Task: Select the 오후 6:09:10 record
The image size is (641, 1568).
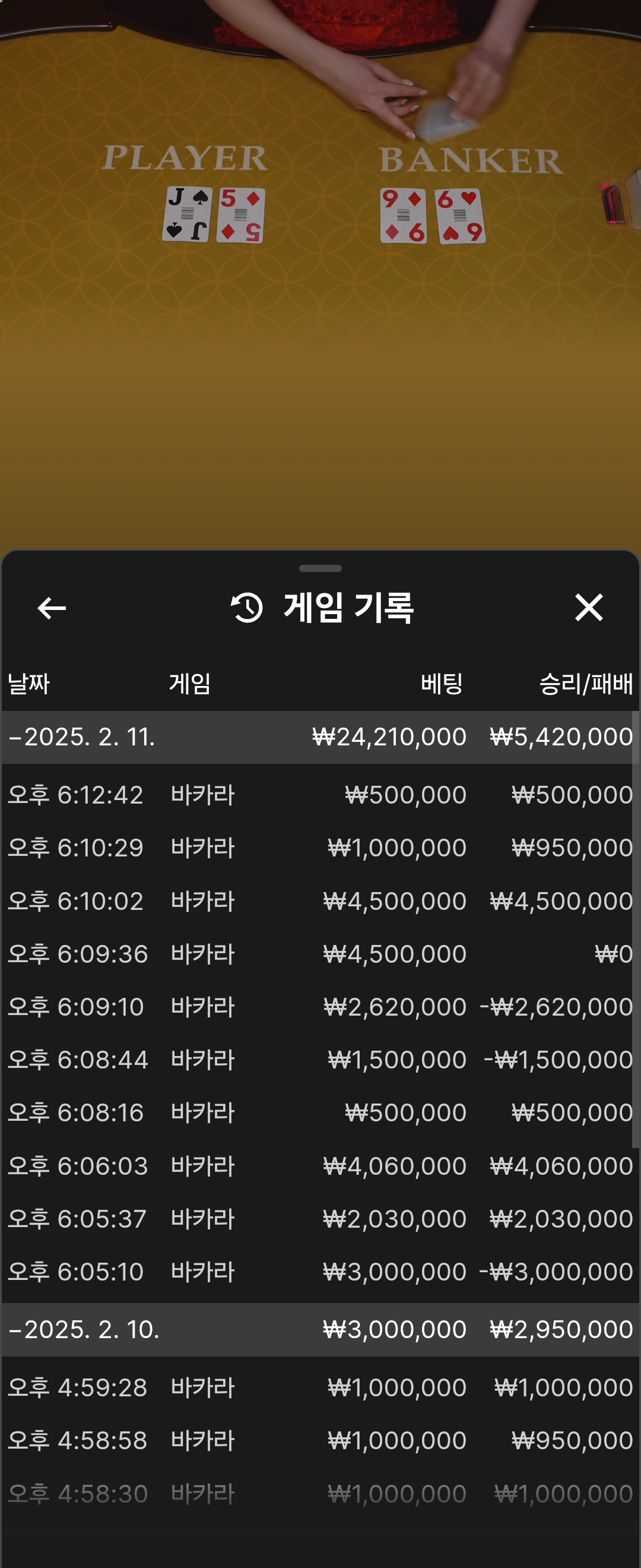Action: coord(320,1007)
